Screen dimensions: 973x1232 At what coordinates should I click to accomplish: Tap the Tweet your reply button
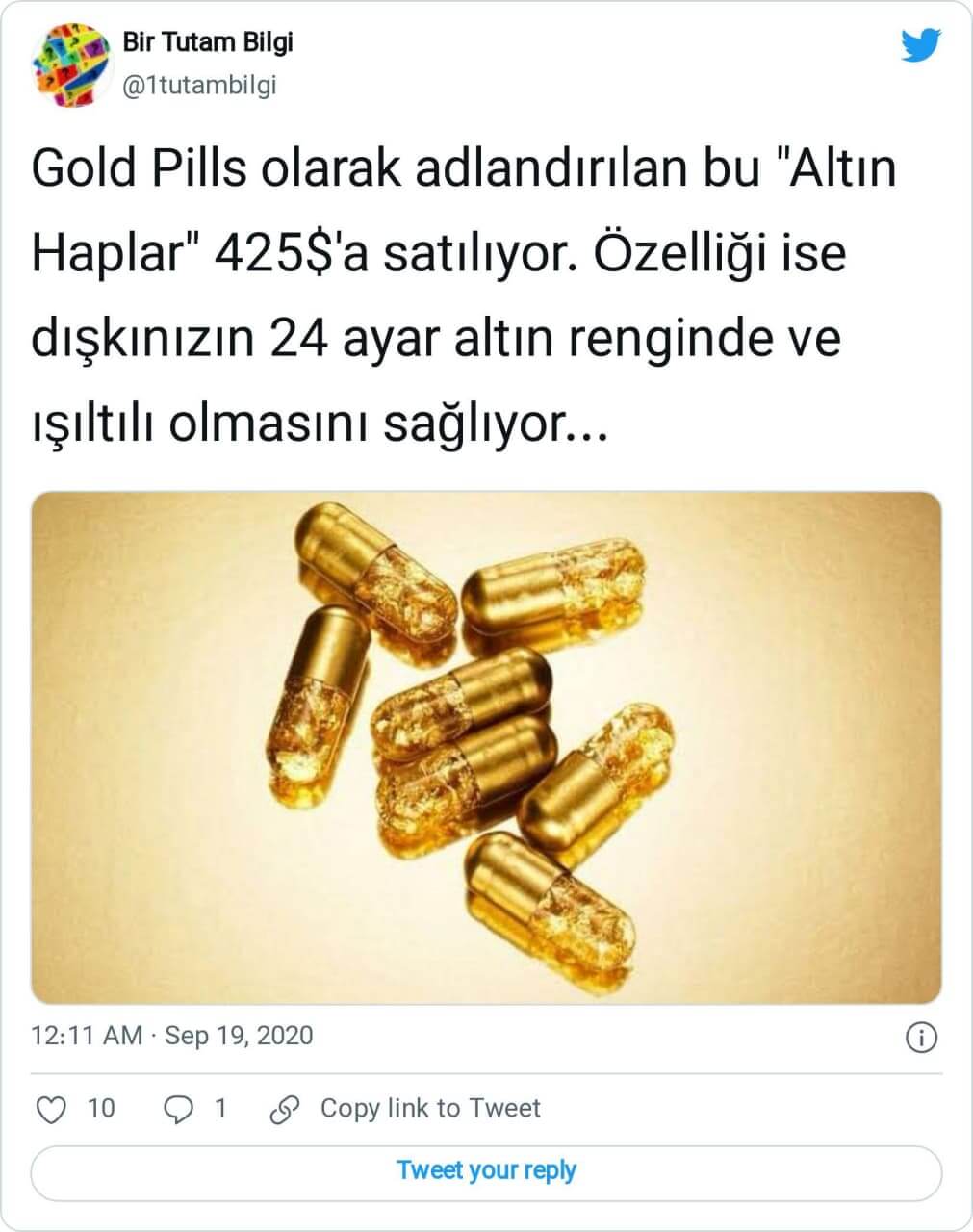click(x=486, y=1170)
